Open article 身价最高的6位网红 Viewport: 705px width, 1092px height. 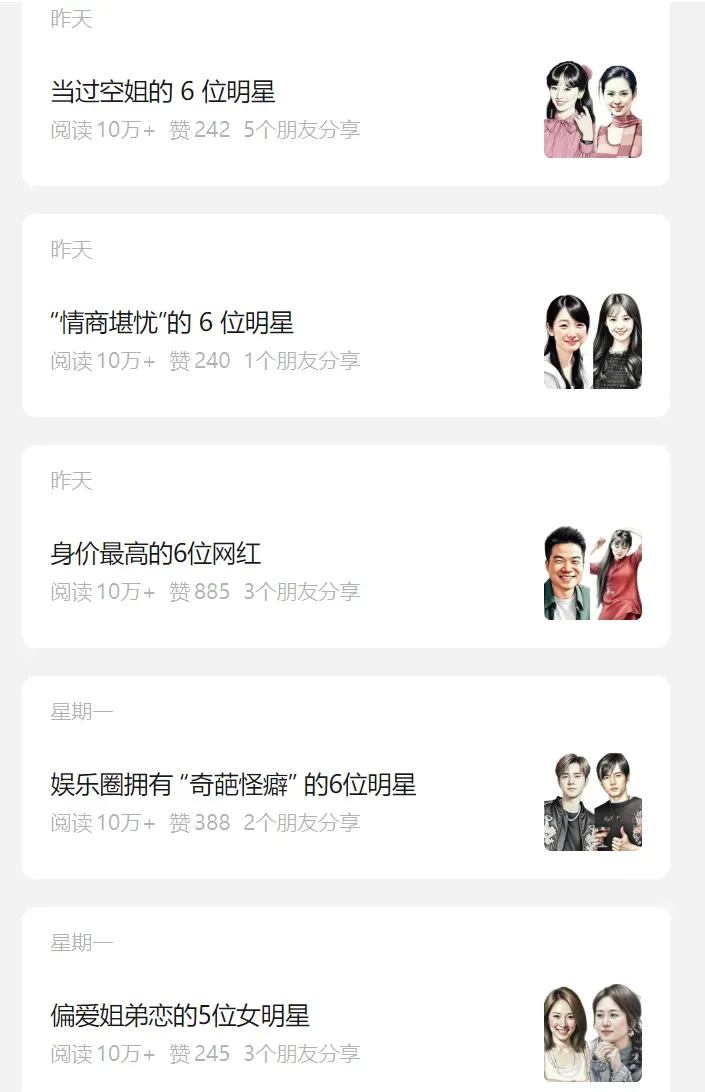[156, 554]
